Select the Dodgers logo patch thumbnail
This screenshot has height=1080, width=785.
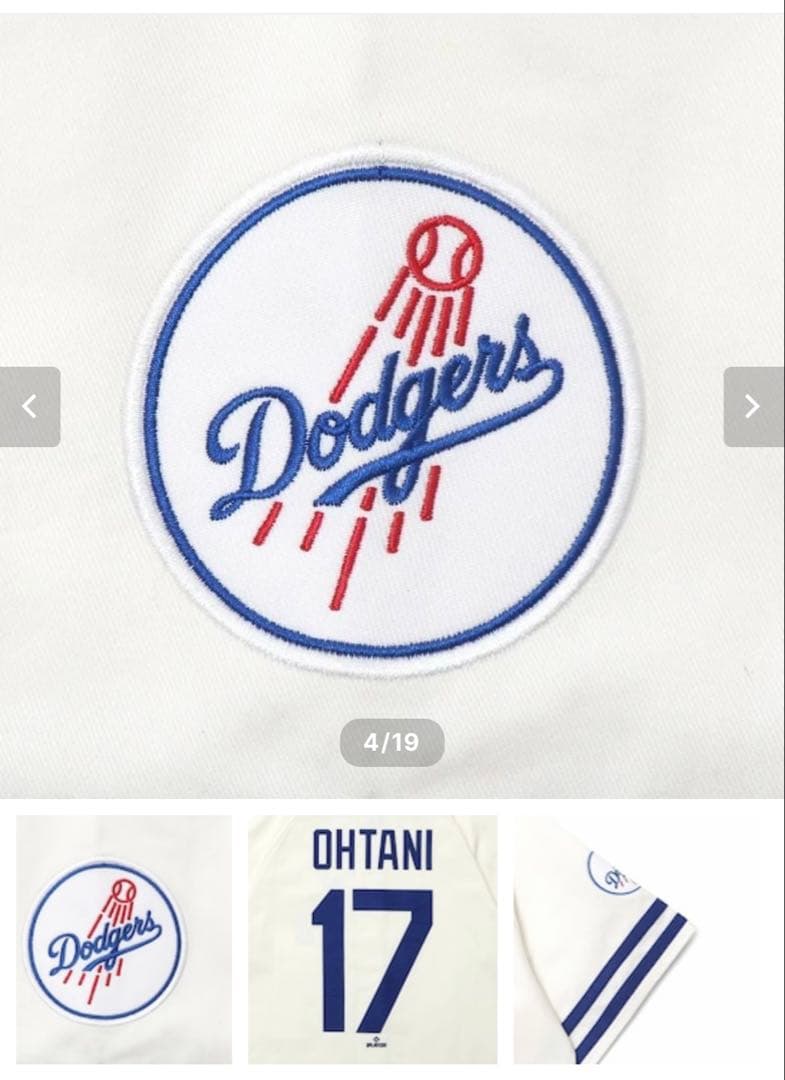[124, 939]
